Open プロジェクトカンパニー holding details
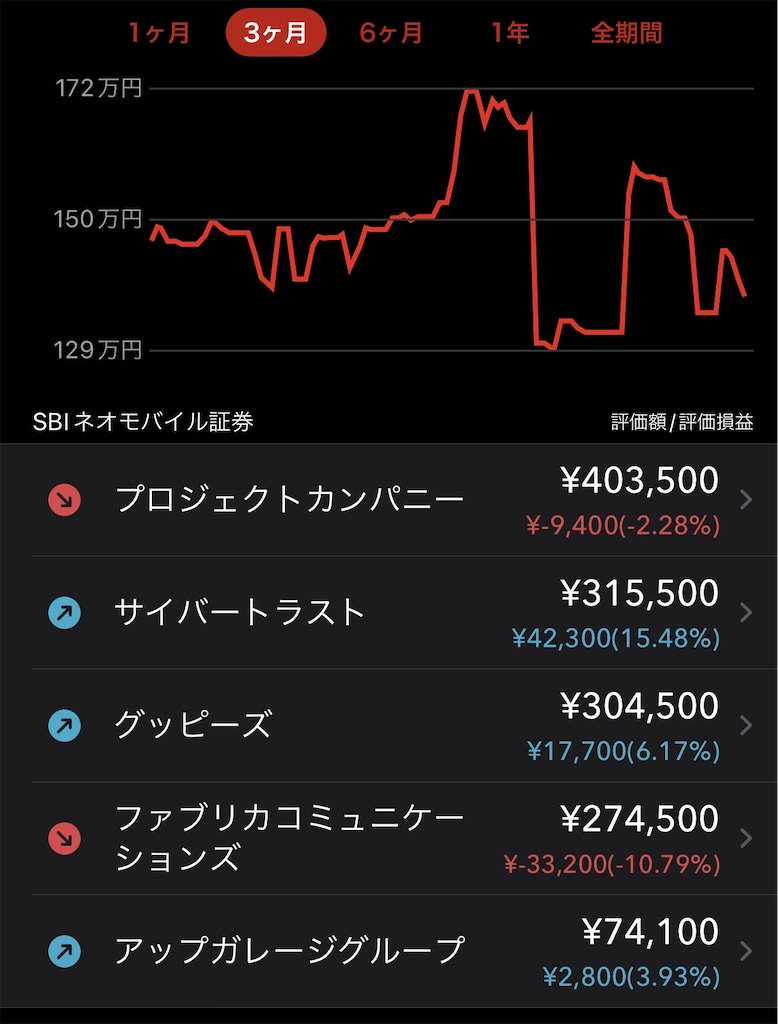 [389, 500]
